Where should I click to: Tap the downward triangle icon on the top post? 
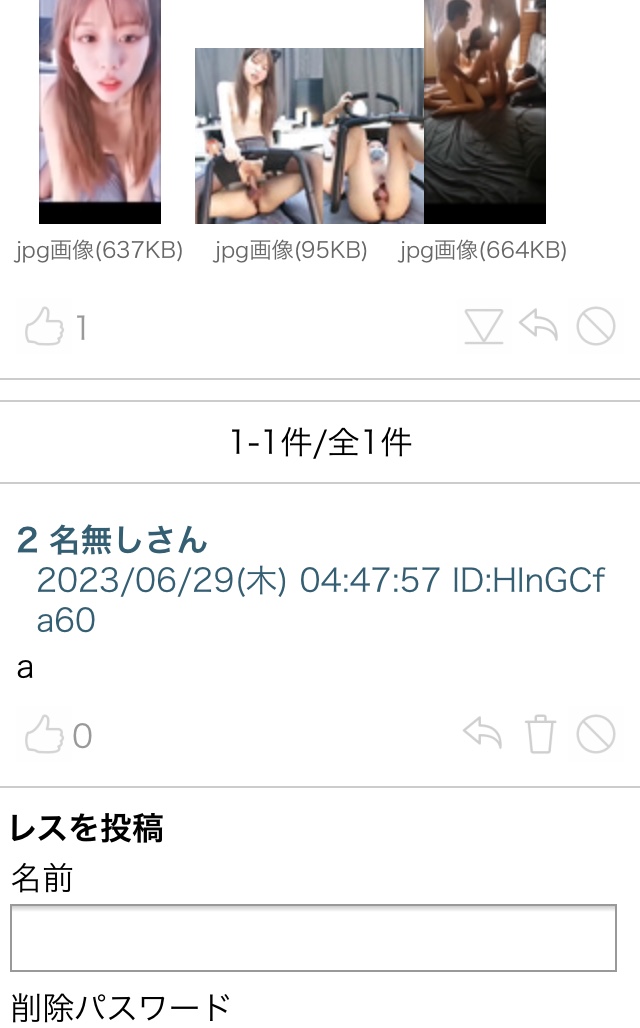(x=484, y=327)
